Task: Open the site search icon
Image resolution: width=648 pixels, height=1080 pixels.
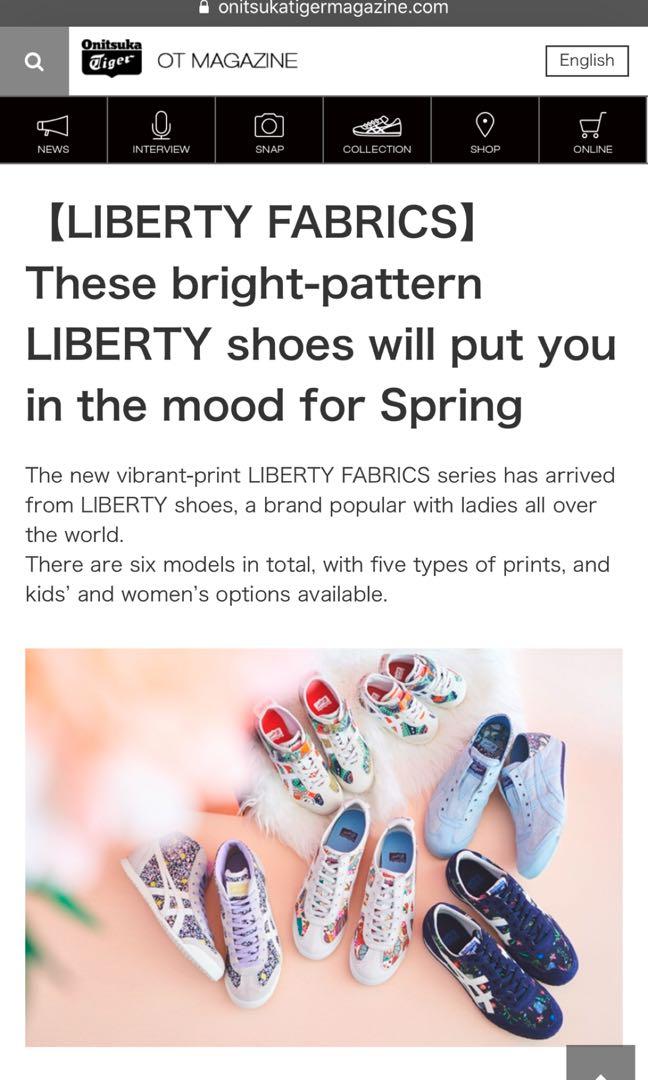Action: pyautogui.click(x=34, y=62)
